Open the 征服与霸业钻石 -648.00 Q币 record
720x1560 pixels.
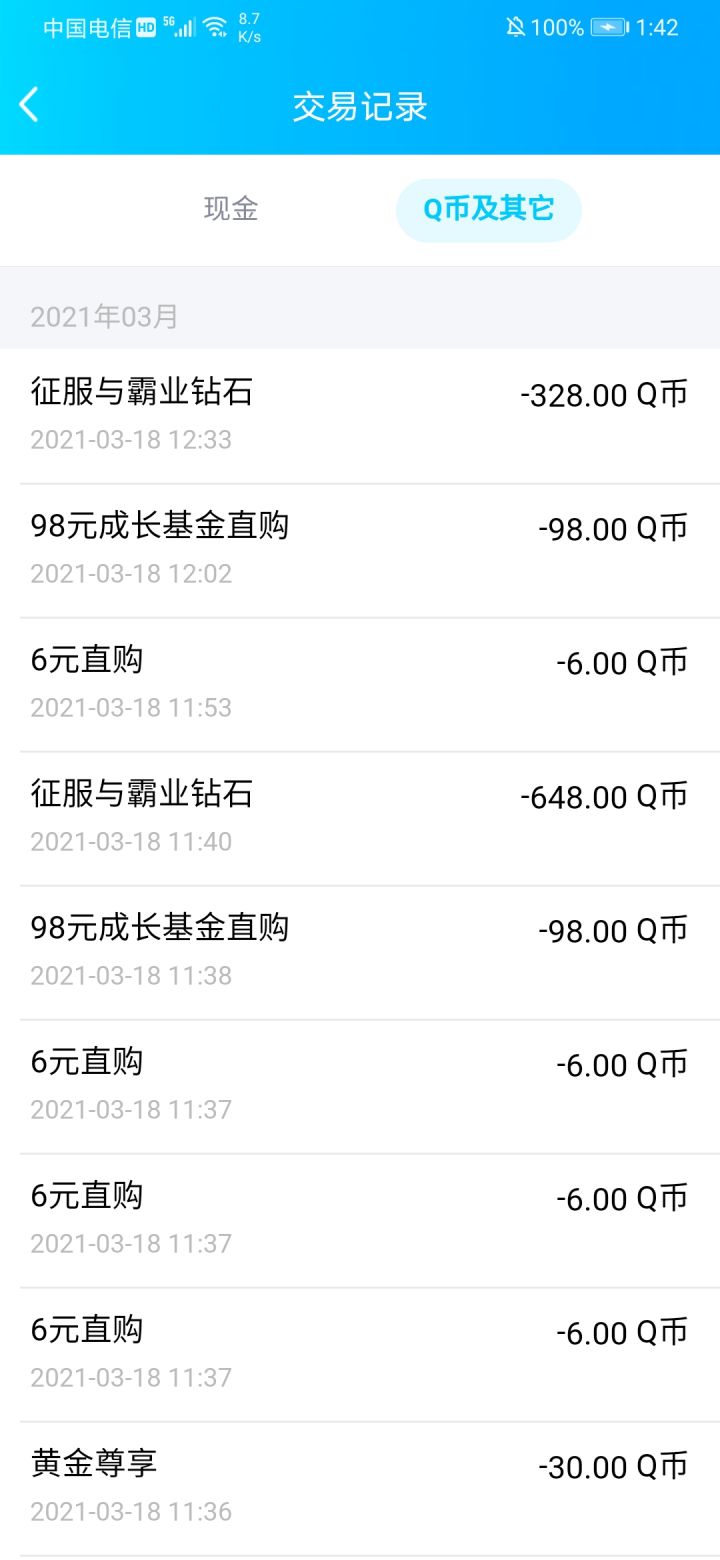pos(360,817)
